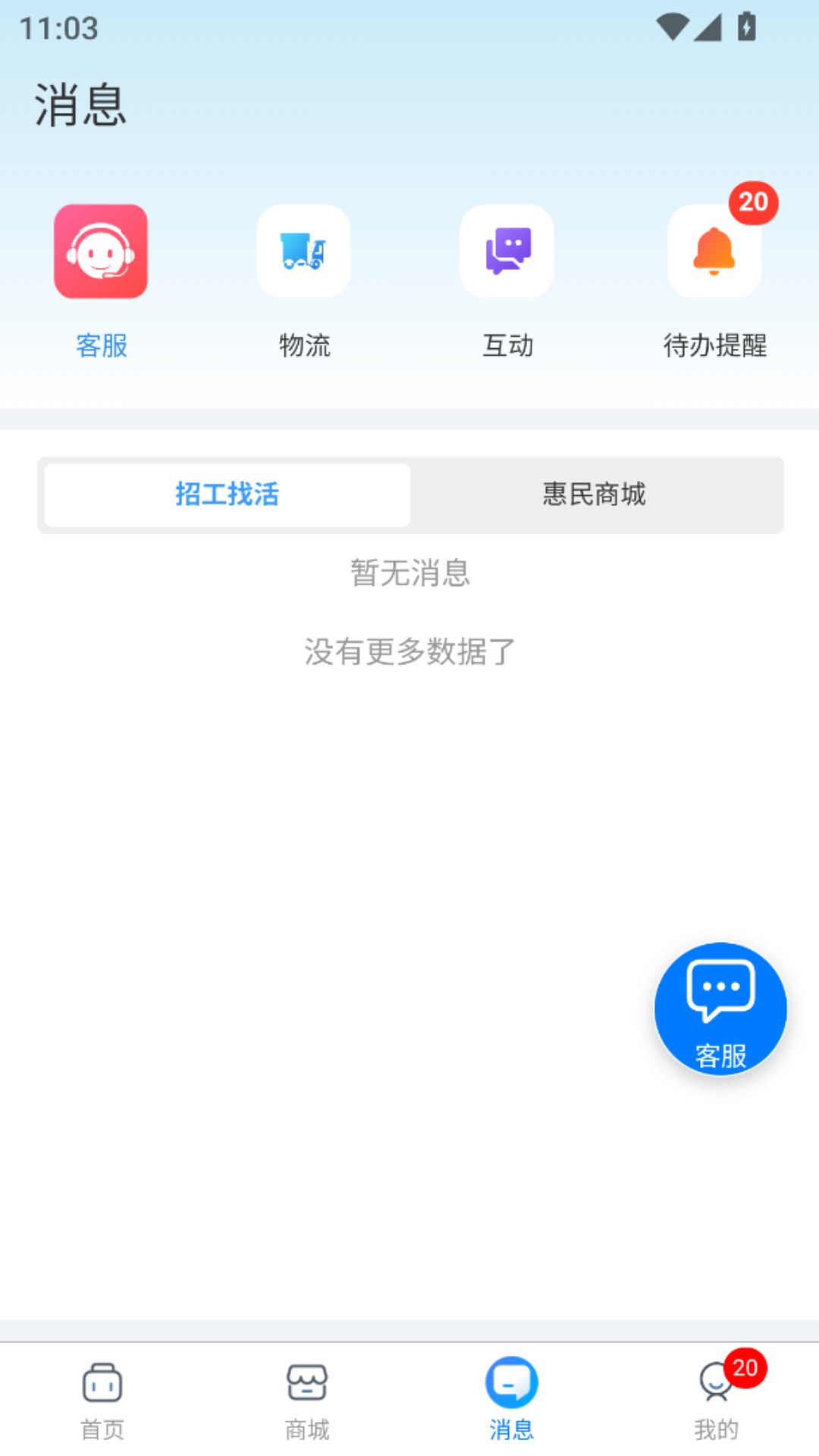
Task: Open the 物流 logistics message icon
Action: point(303,252)
